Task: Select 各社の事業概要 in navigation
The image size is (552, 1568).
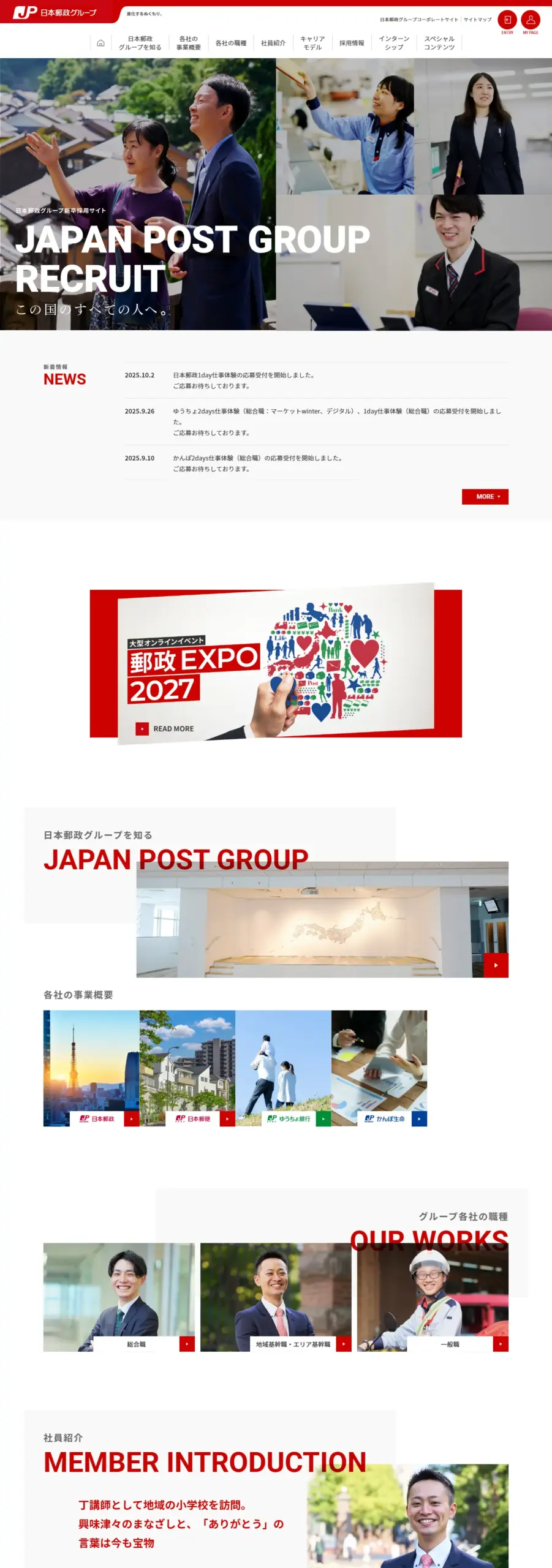Action: [x=188, y=43]
